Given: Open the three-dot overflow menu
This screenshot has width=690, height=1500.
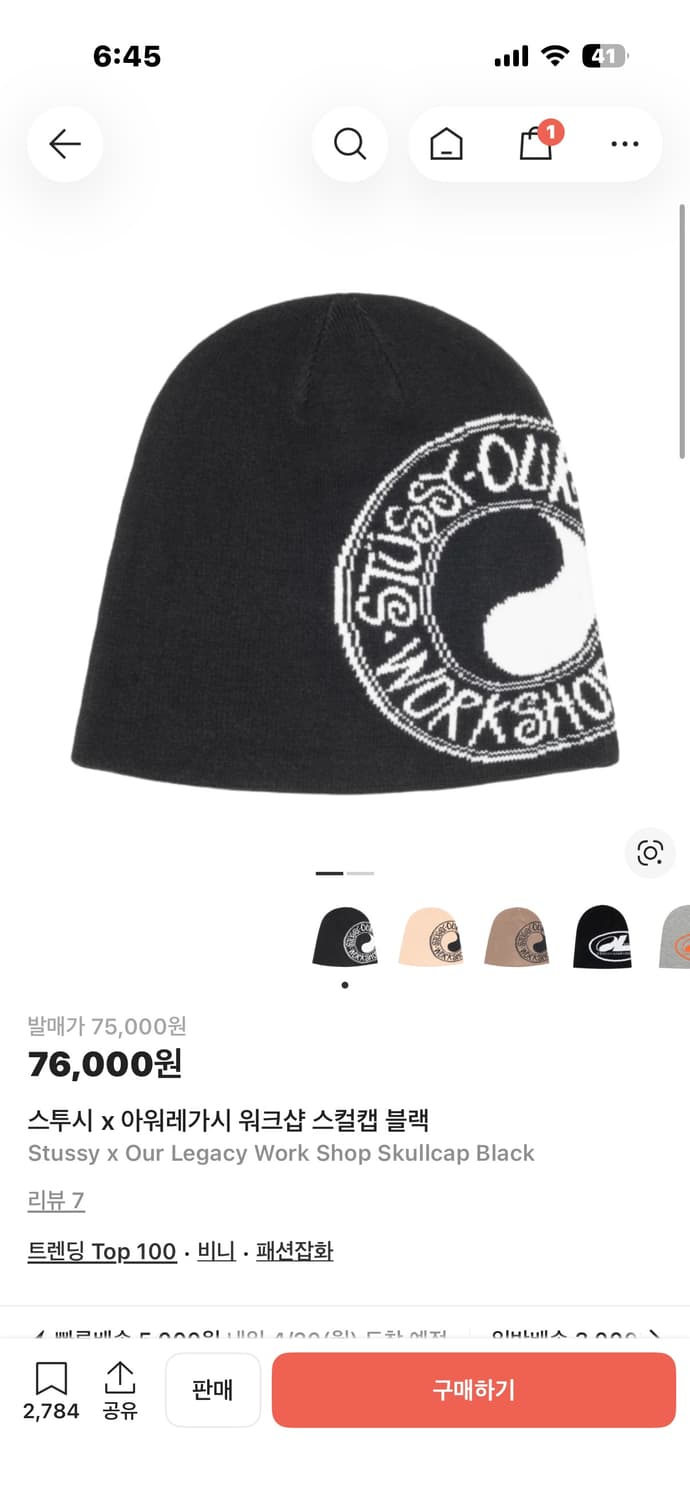Looking at the screenshot, I should point(624,145).
